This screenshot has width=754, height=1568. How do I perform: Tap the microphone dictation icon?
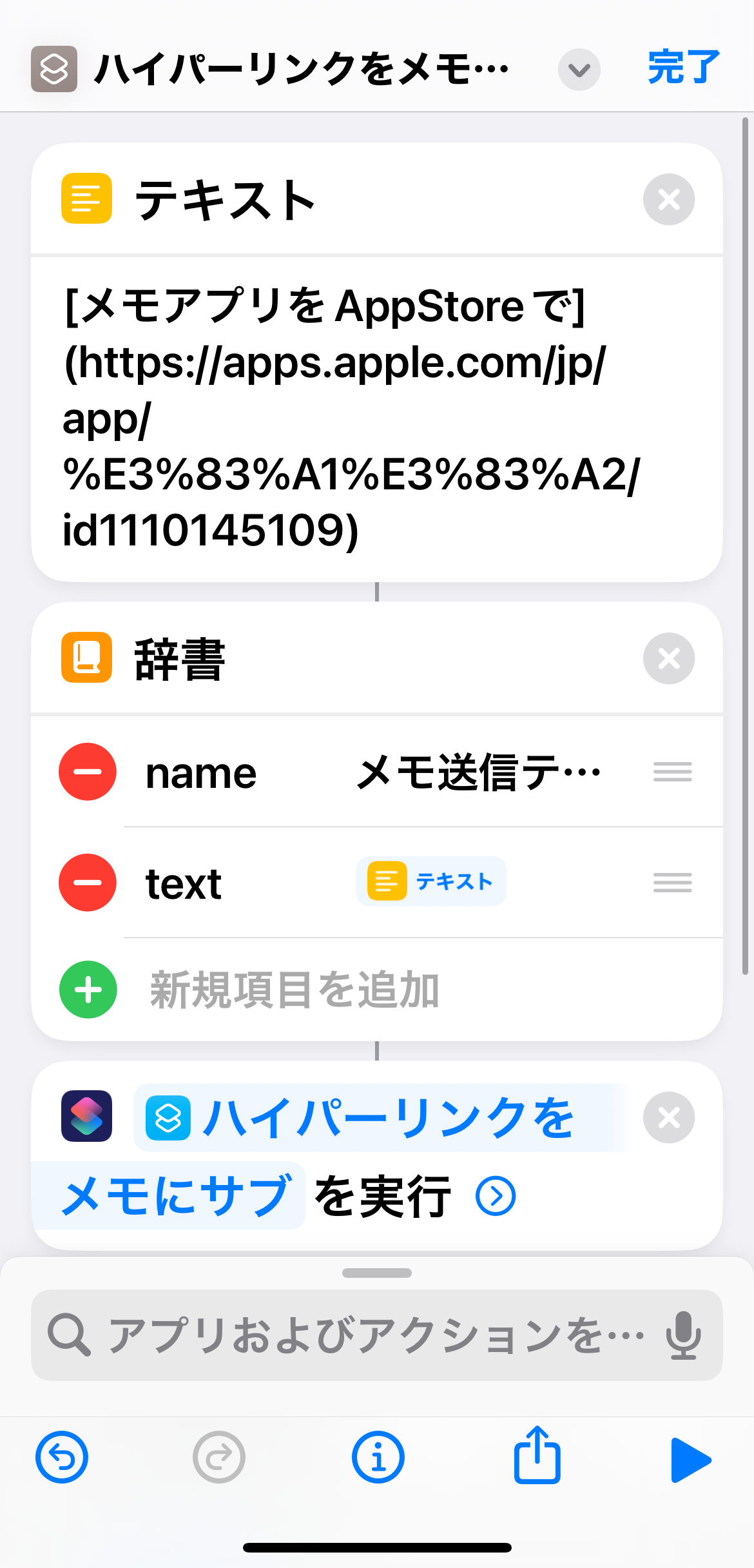683,1335
